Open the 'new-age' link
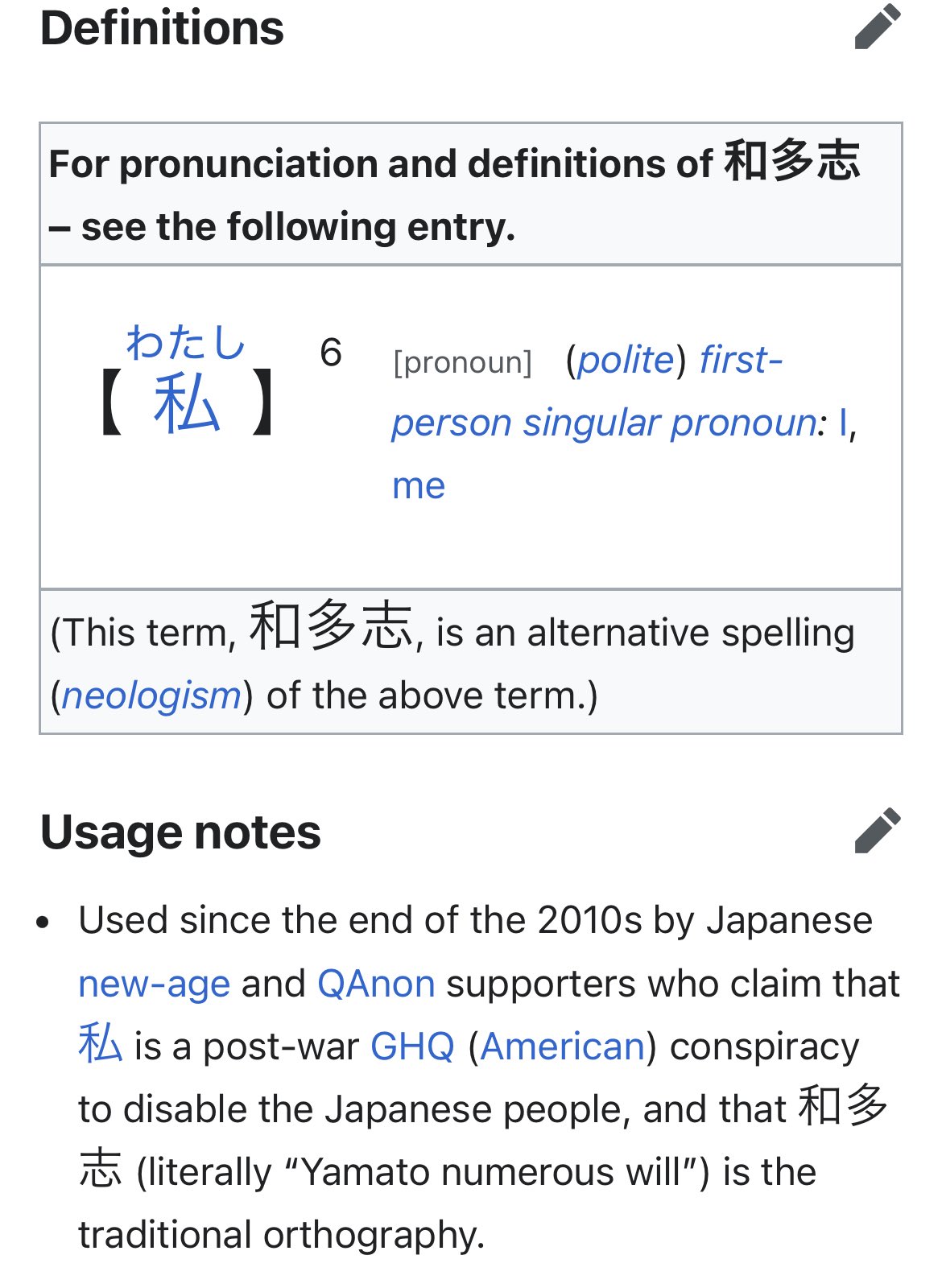Screen dimensions: 942x1288 coord(155,984)
